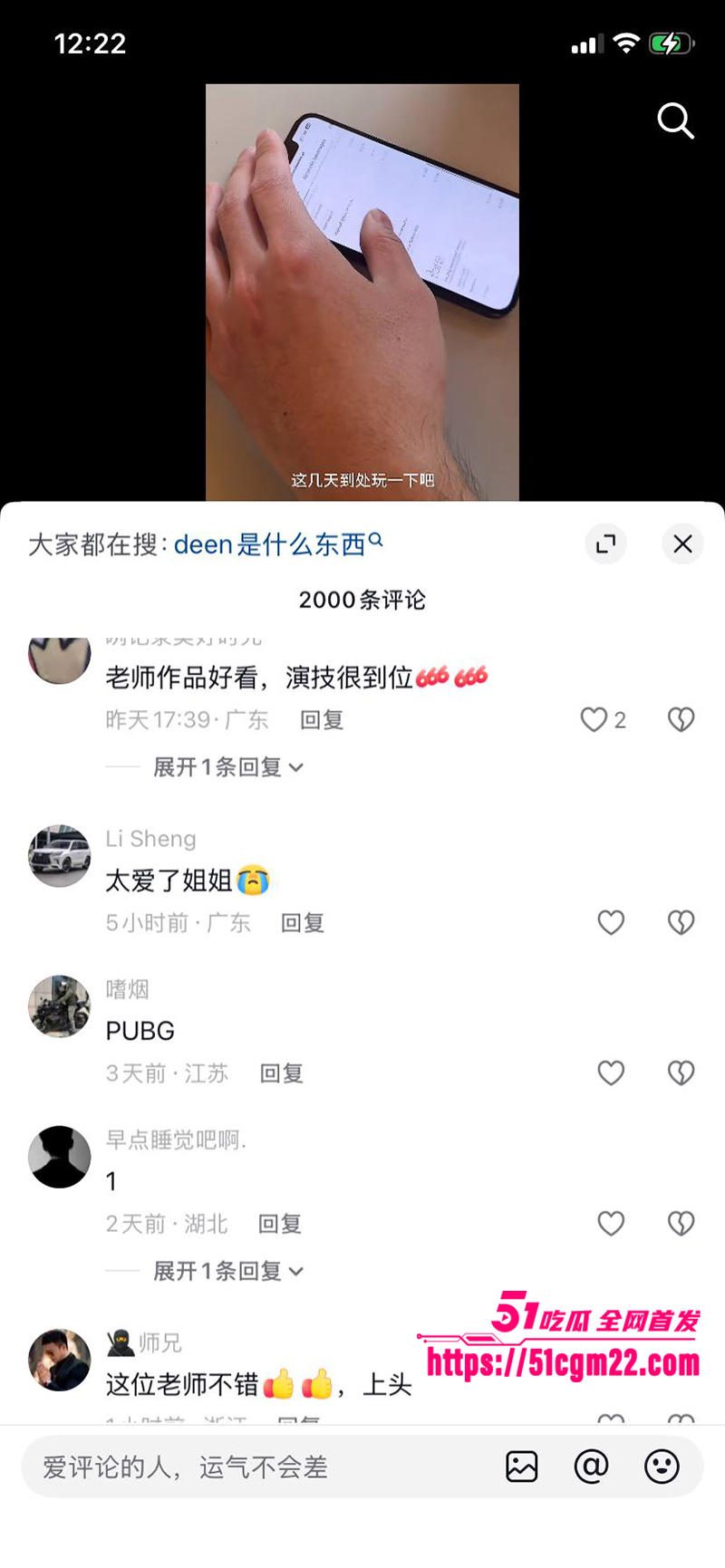The width and height of the screenshot is (725, 1568).
Task: Dislike the comment with just the number 1
Action: 681,1223
